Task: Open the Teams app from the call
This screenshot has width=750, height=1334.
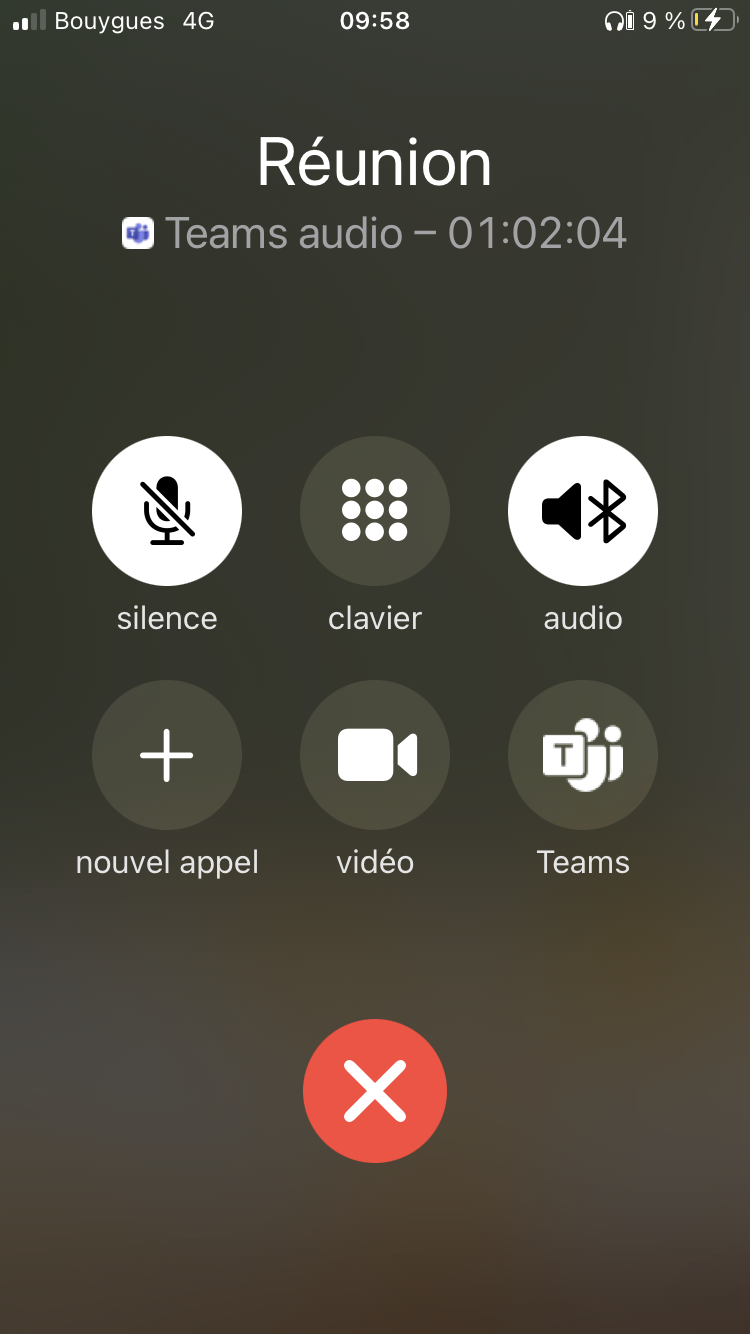Action: tap(583, 755)
